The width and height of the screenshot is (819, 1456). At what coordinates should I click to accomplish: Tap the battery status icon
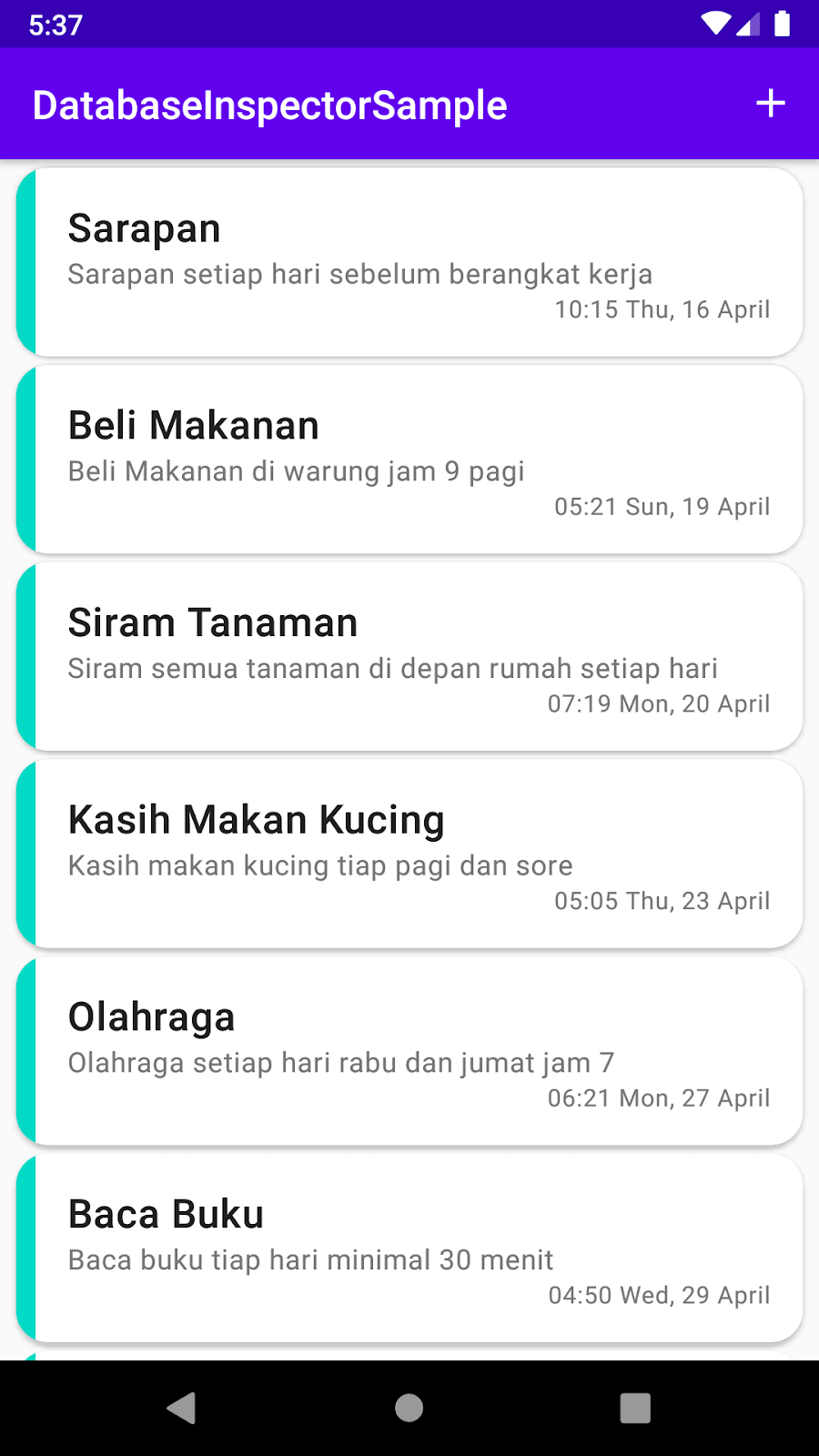[784, 25]
